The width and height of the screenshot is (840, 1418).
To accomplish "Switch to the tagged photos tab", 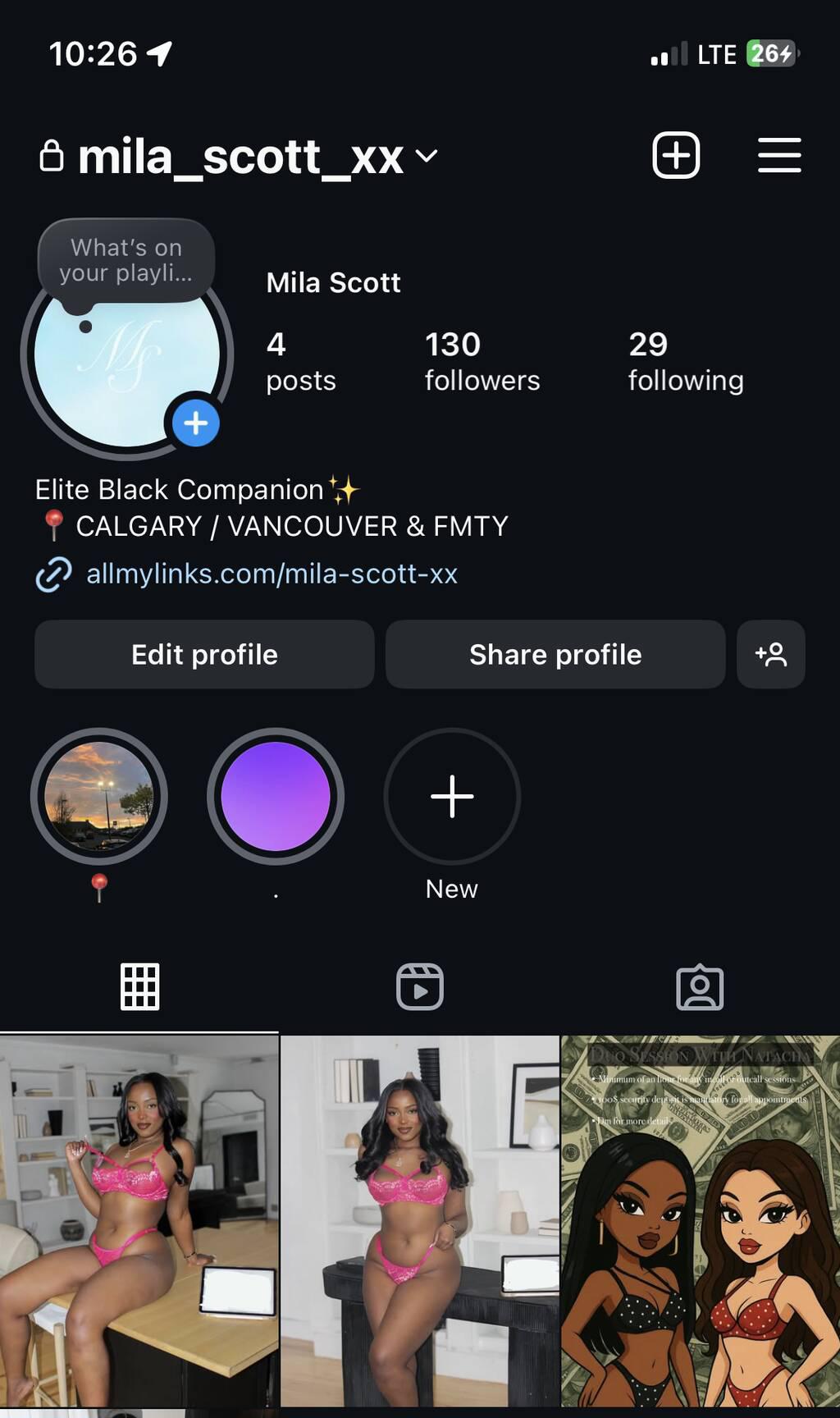I will click(700, 986).
